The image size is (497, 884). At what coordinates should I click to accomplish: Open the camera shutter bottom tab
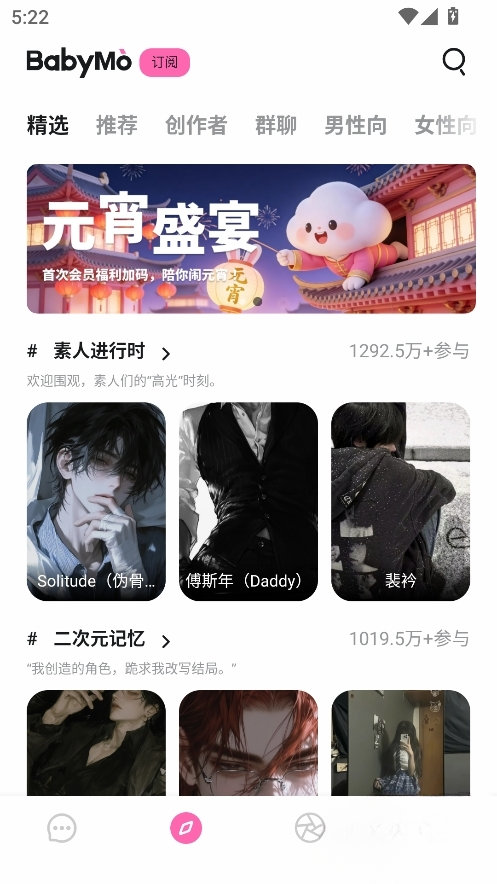pos(310,828)
